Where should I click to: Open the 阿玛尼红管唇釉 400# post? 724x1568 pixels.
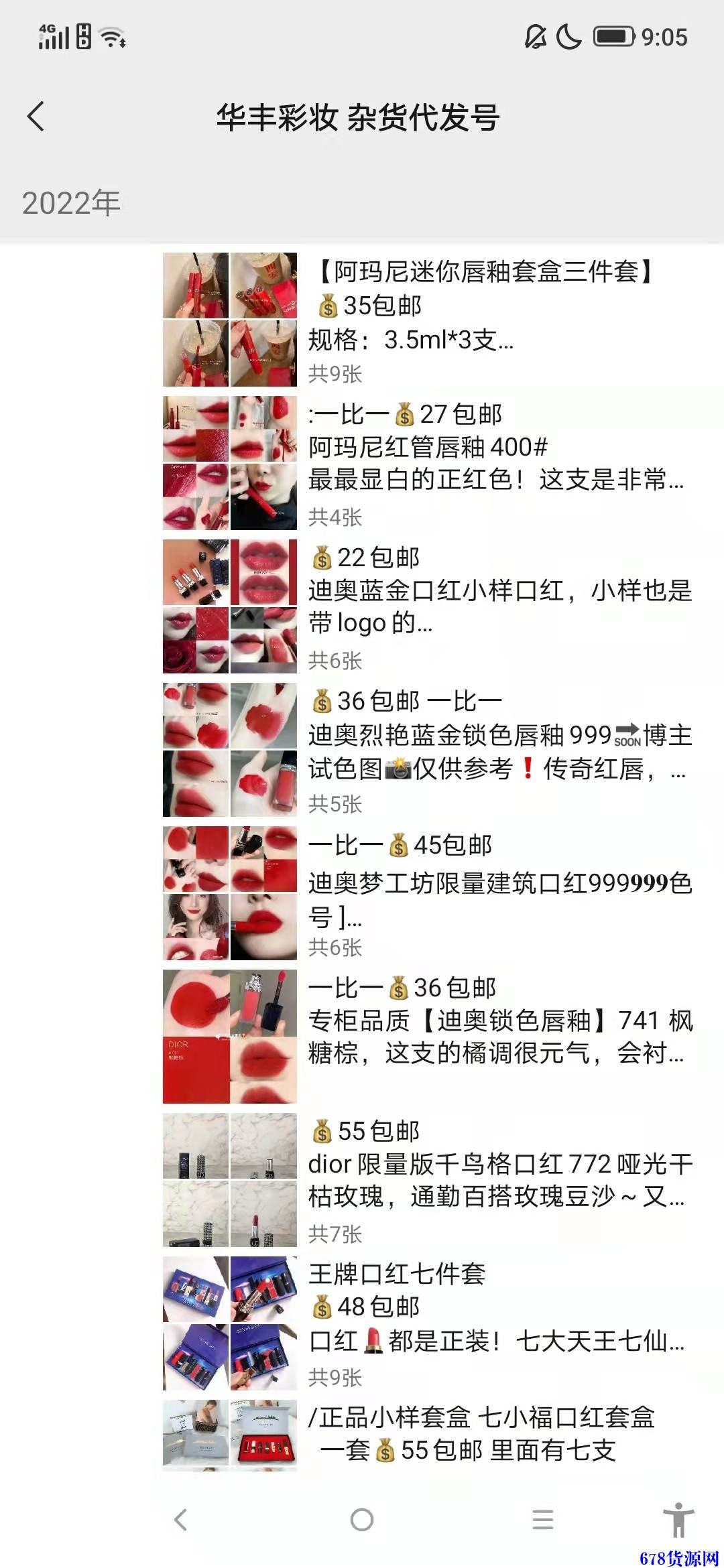click(429, 463)
